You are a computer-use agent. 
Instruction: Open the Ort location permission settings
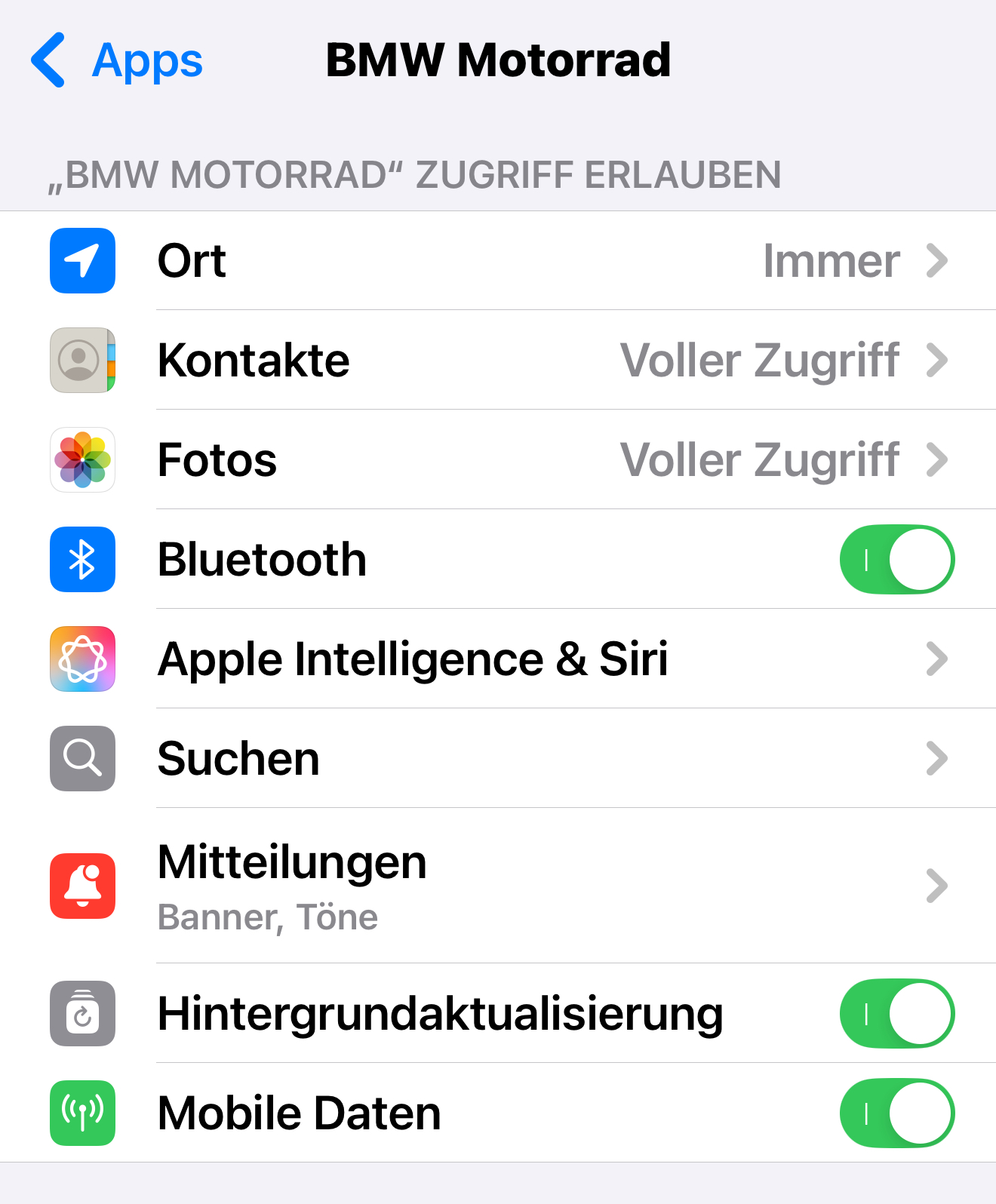pos(498,261)
